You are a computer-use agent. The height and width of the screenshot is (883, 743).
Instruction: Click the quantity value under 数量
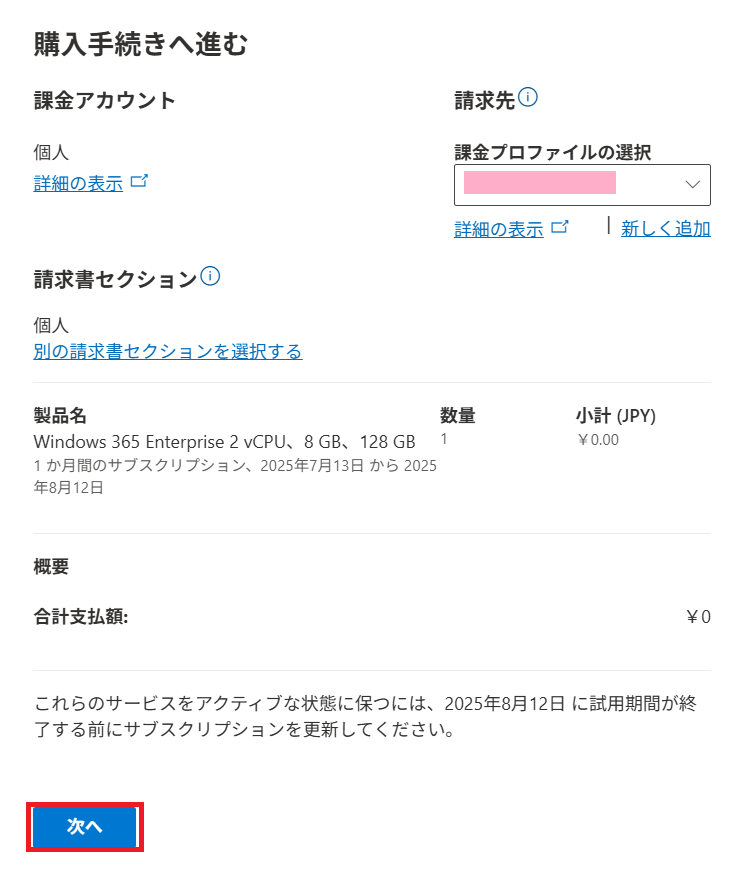(444, 437)
